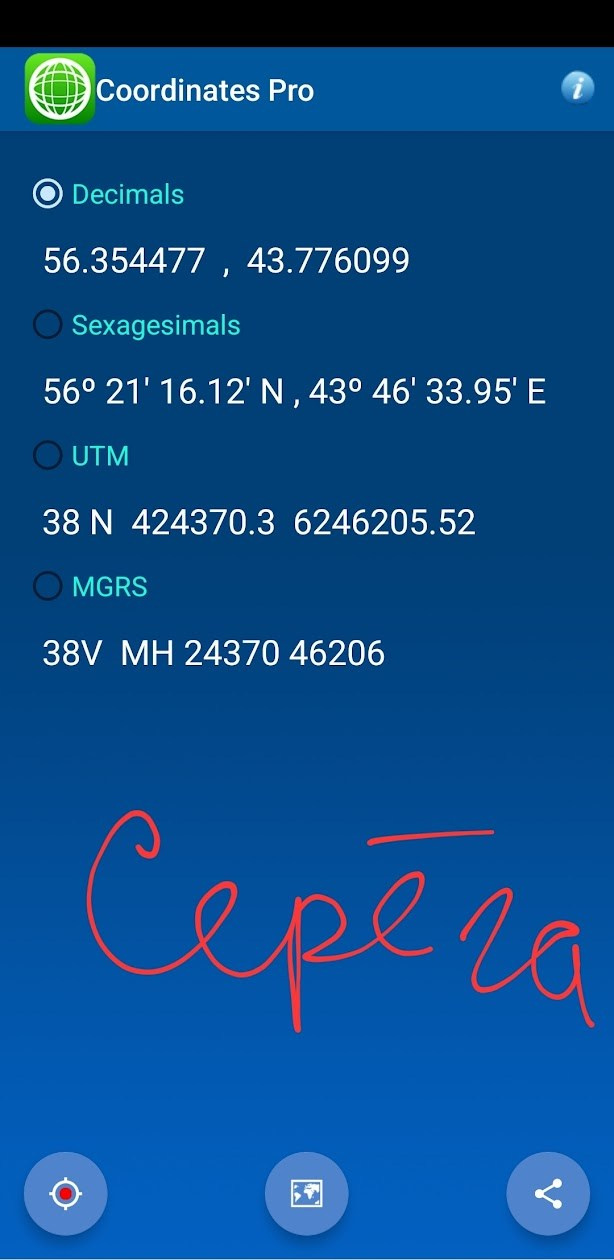Open the world map view button

(306, 1193)
